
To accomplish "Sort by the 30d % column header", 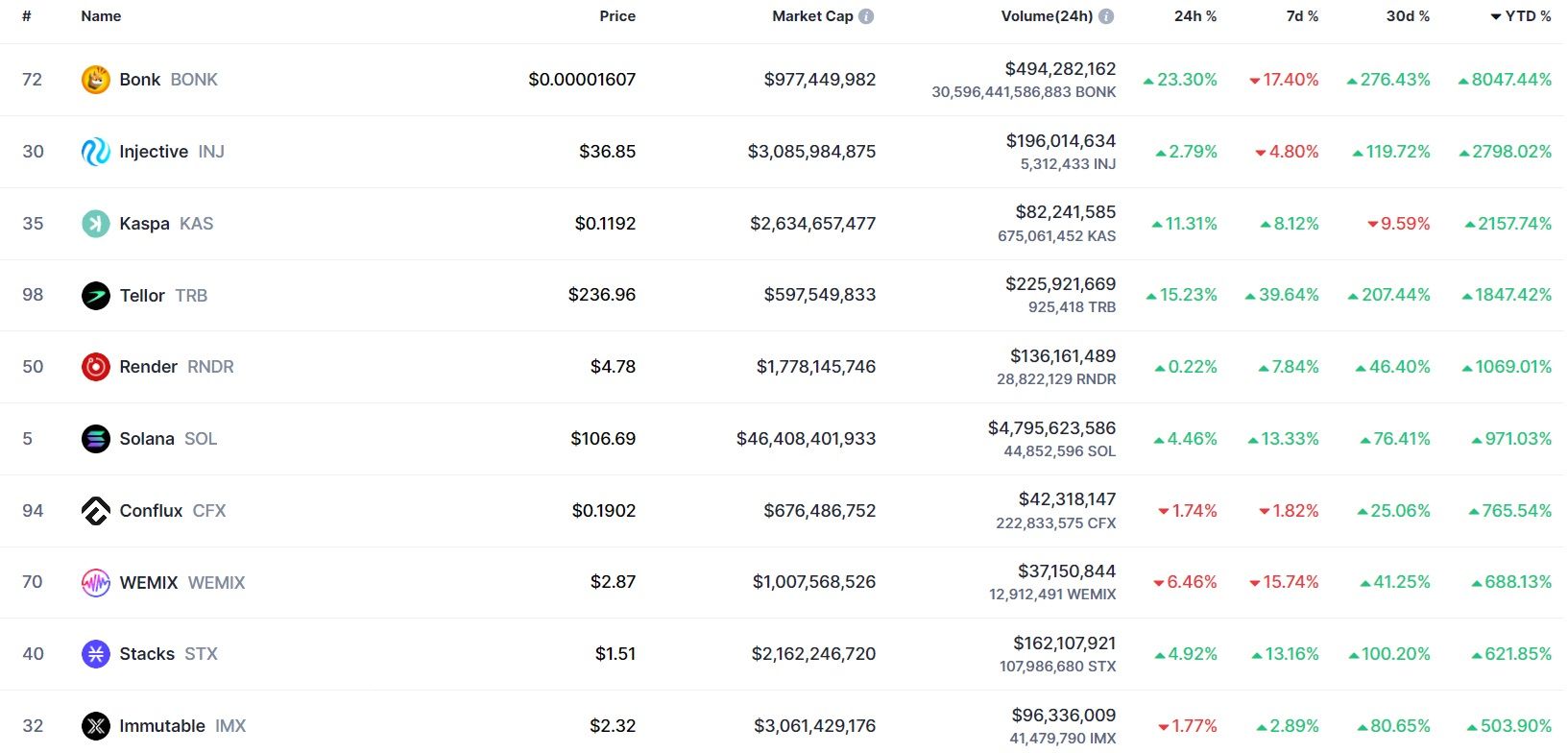I will pyautogui.click(x=1407, y=16).
